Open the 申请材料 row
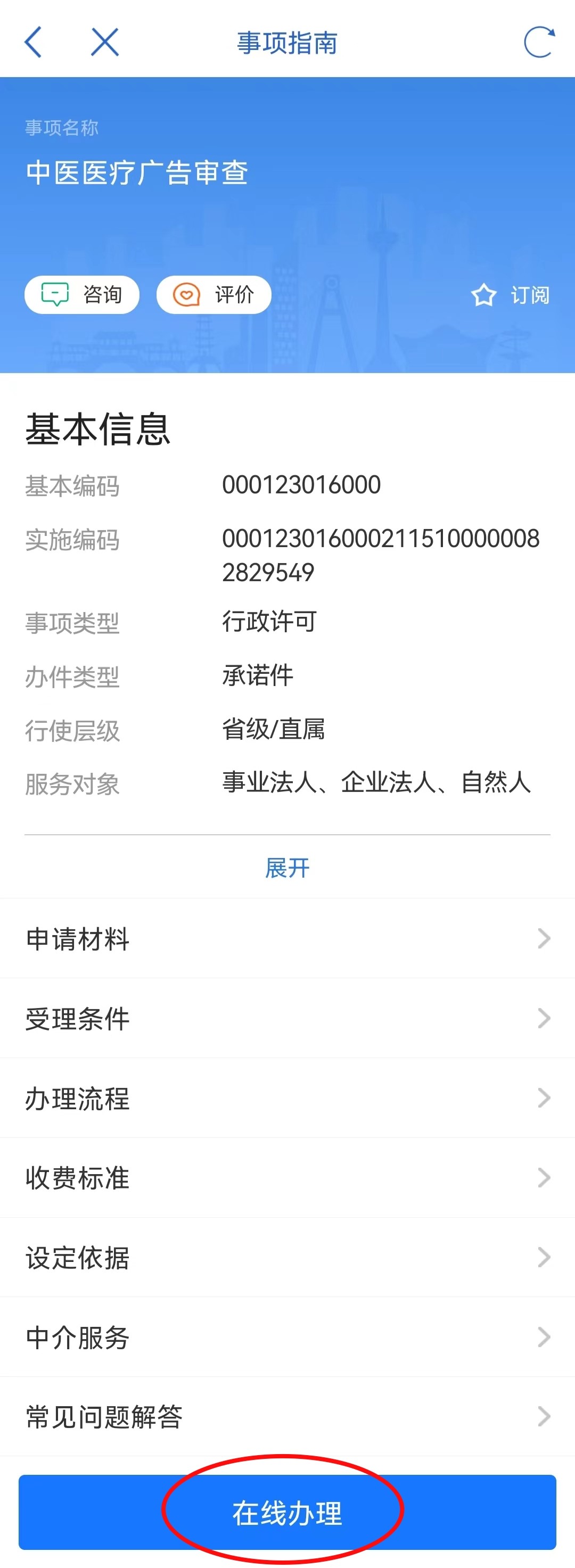The width and height of the screenshot is (575, 1568). point(287,938)
